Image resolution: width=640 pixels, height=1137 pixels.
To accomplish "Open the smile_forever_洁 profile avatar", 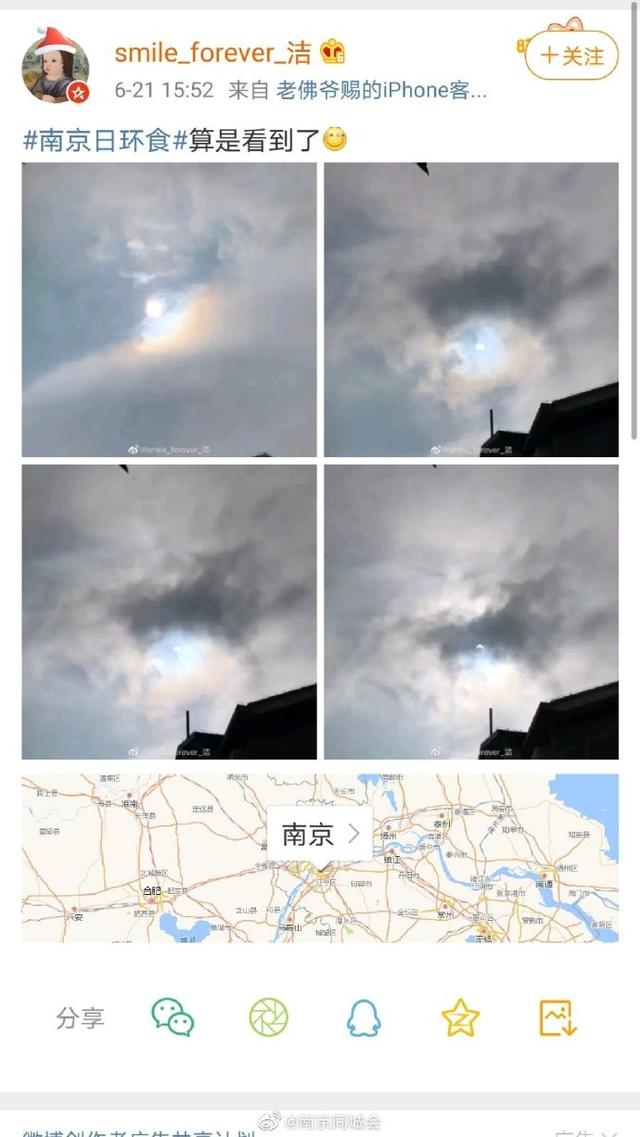I will [55, 67].
